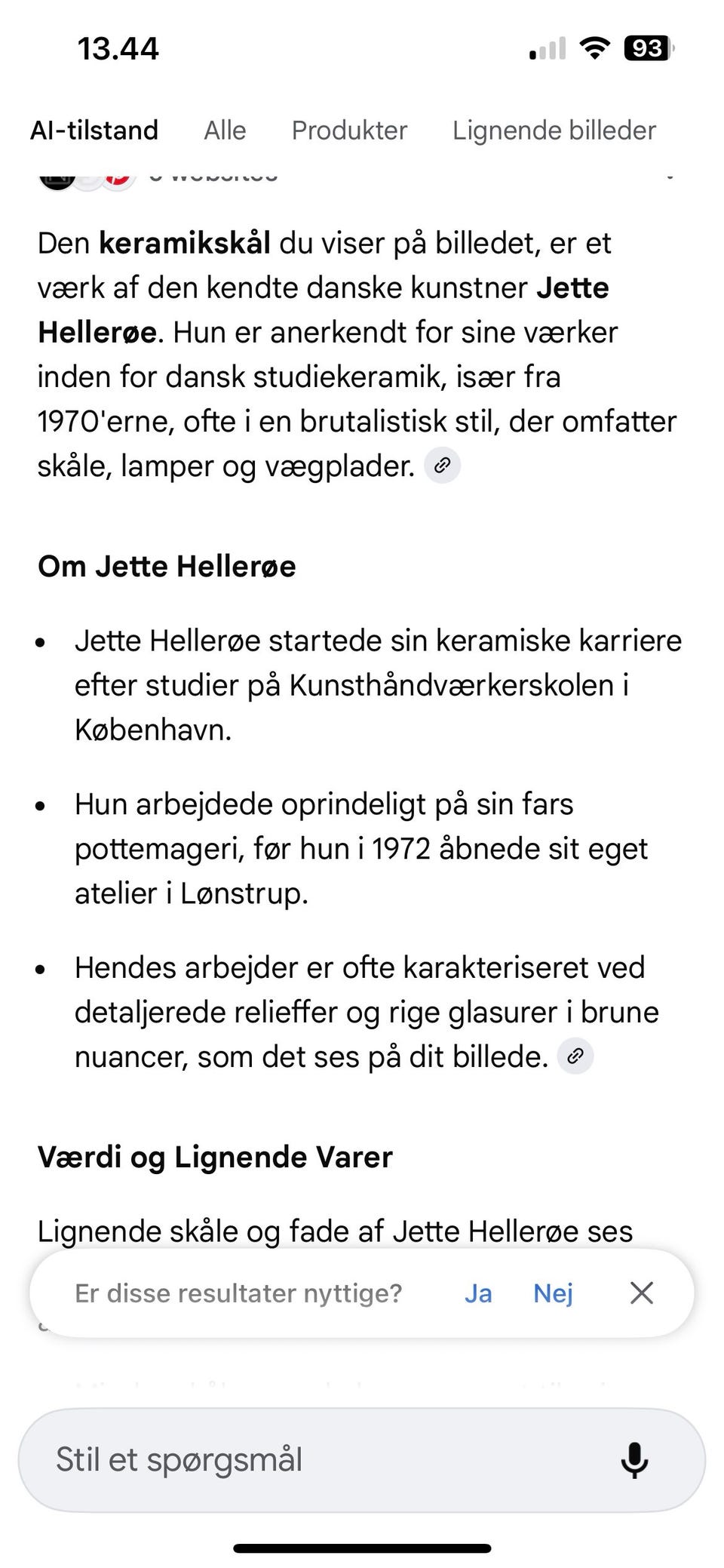The image size is (724, 1568).
Task: Click Nej in the feedback bar
Action: pos(553,1292)
